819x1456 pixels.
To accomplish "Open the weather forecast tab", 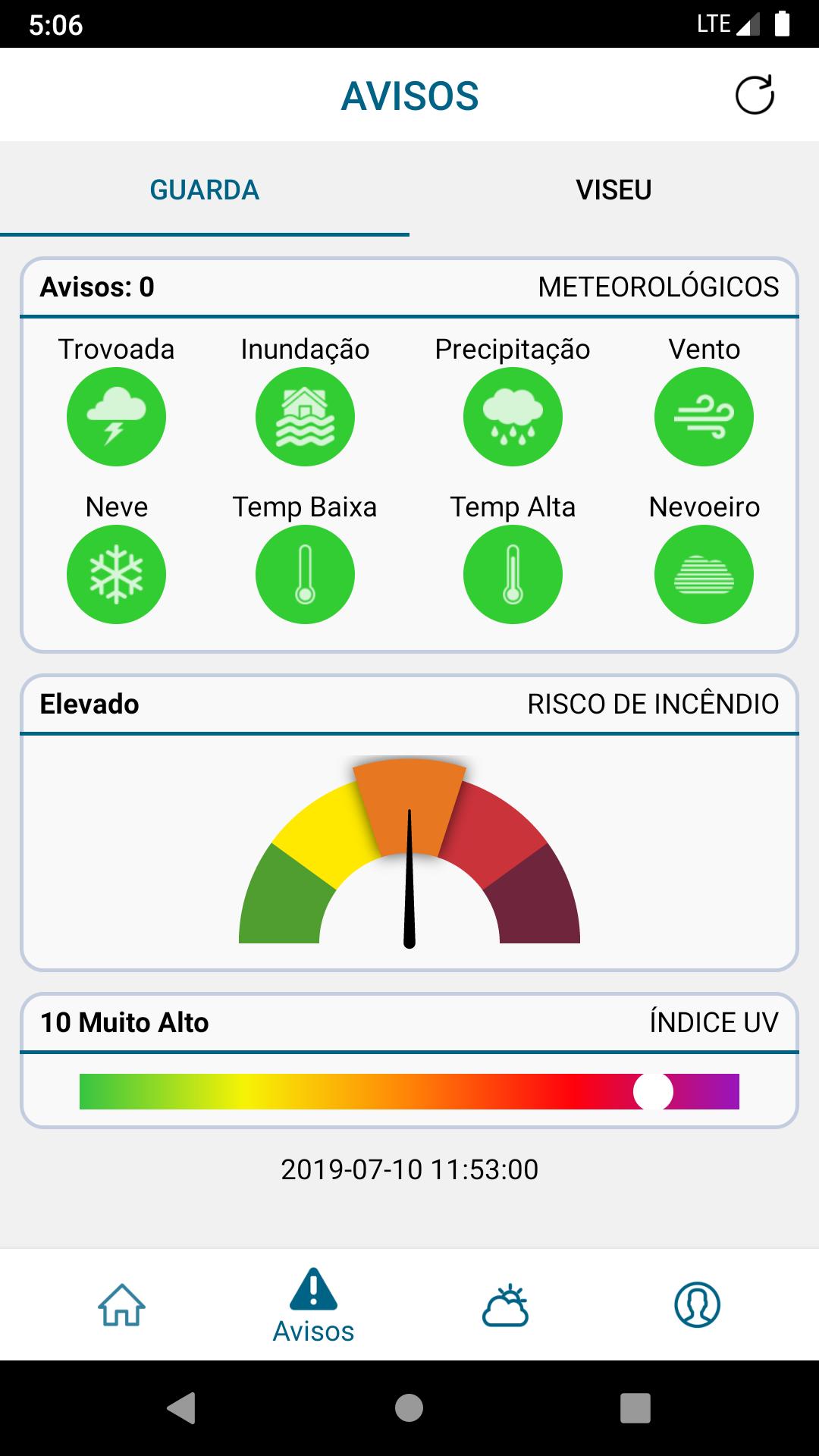I will point(505,1305).
